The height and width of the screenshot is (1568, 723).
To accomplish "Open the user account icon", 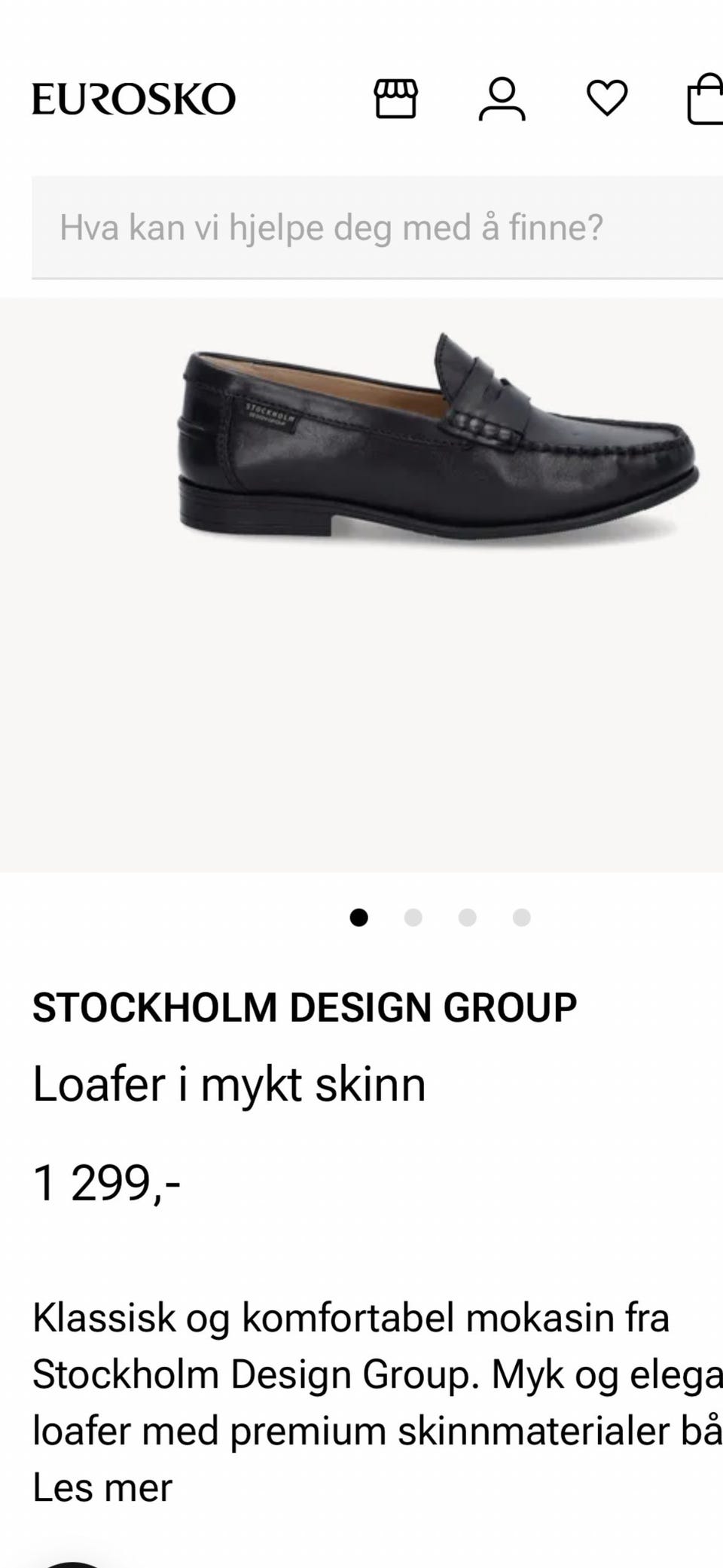I will tap(502, 99).
